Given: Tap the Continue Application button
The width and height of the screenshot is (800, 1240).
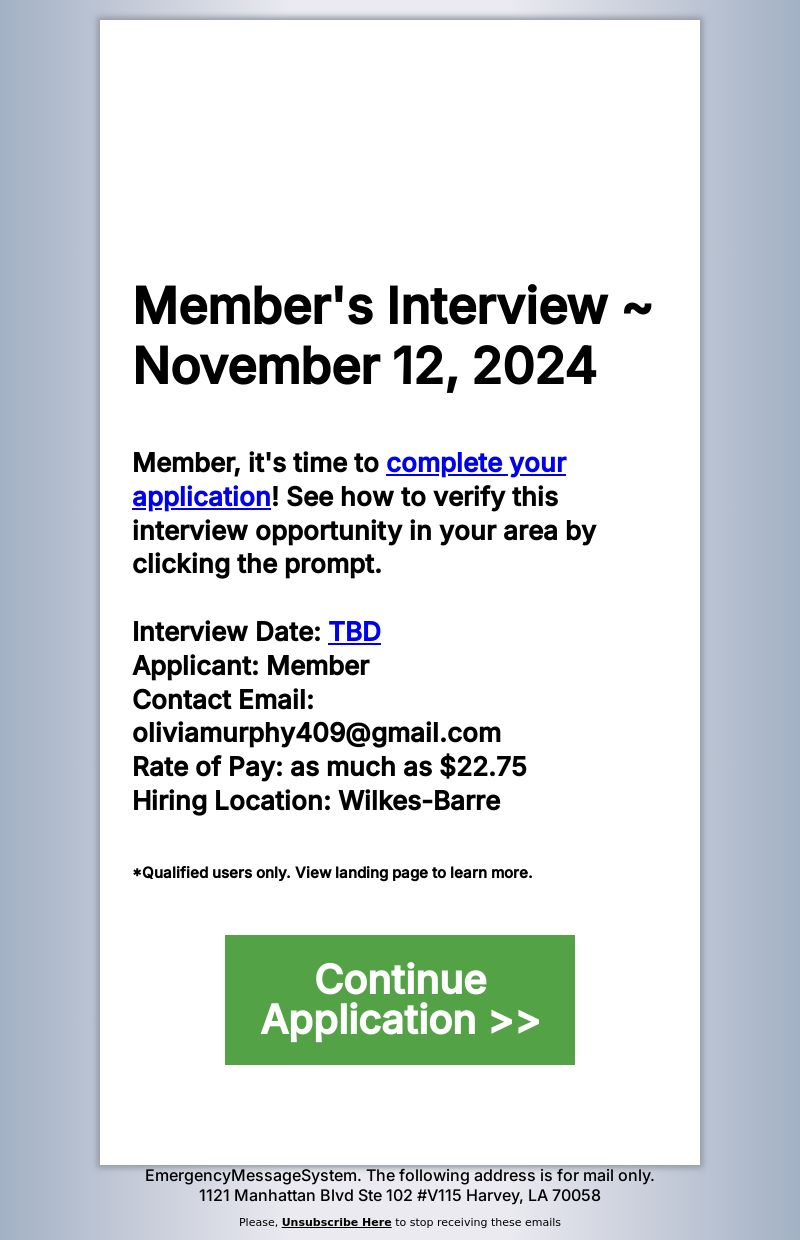Looking at the screenshot, I should coord(400,999).
